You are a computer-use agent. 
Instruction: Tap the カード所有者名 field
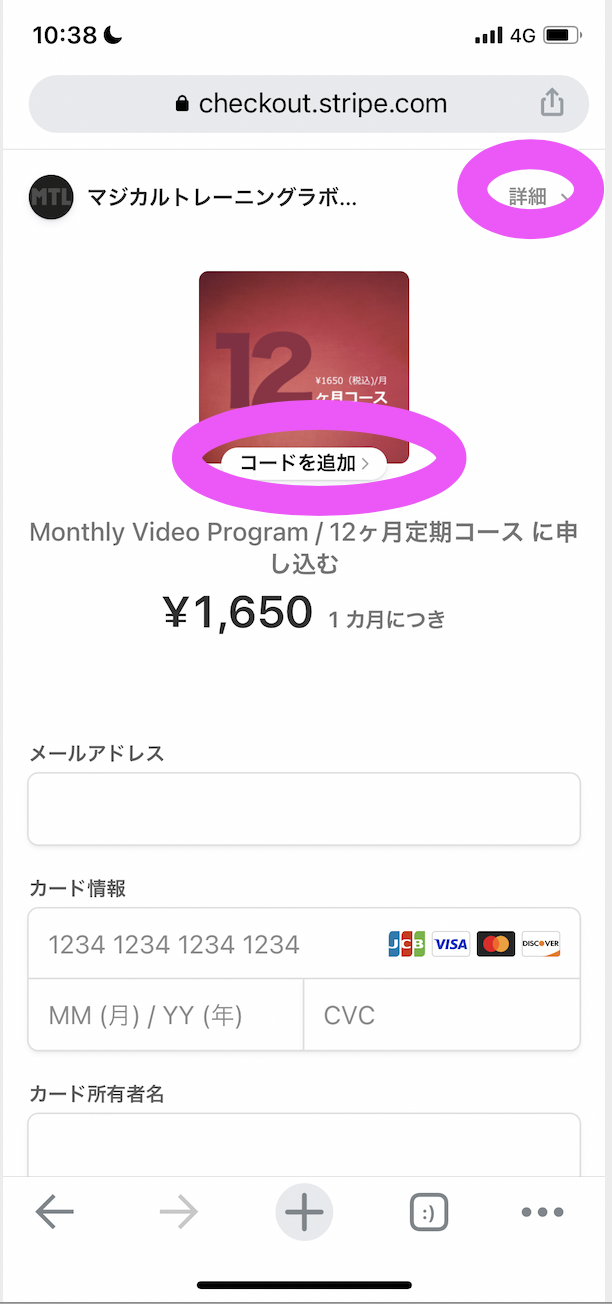click(x=304, y=1146)
